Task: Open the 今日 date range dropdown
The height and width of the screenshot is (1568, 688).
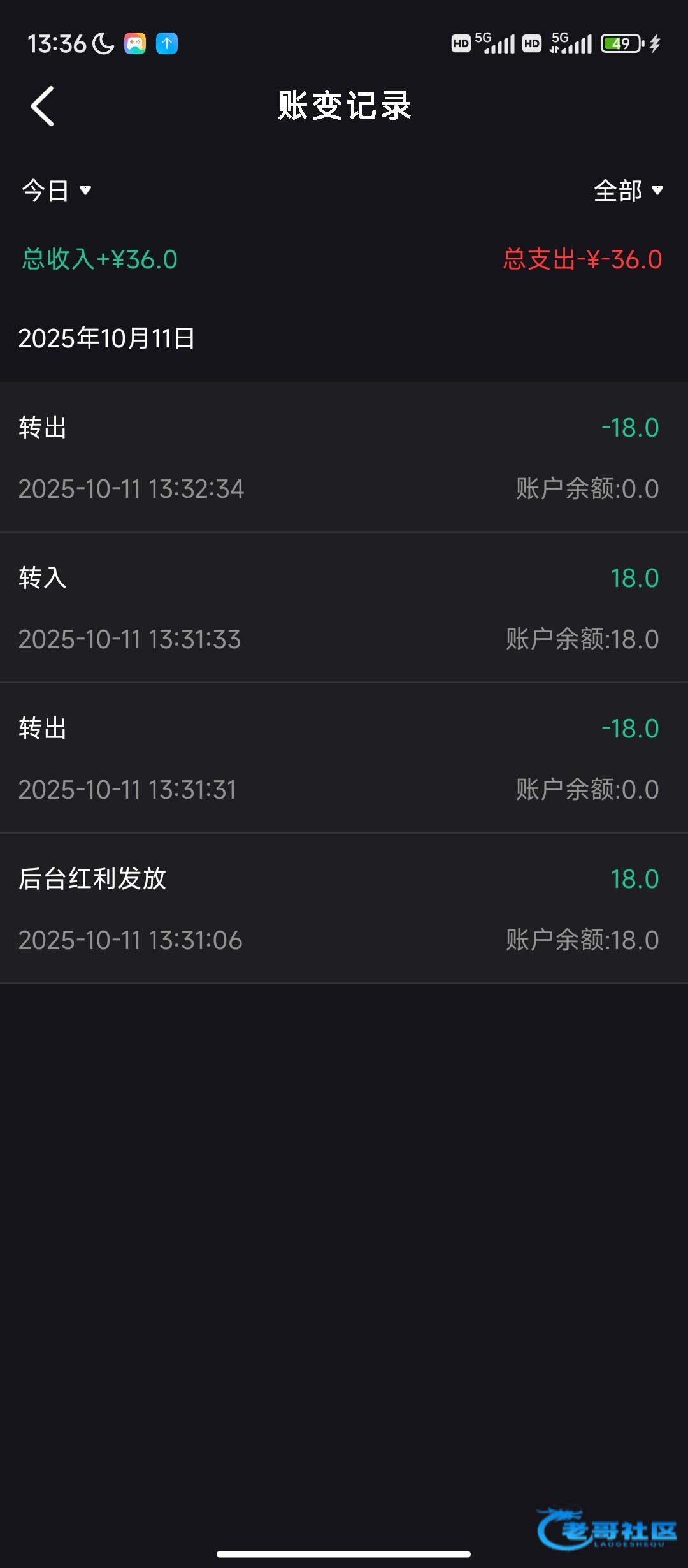Action: 56,191
